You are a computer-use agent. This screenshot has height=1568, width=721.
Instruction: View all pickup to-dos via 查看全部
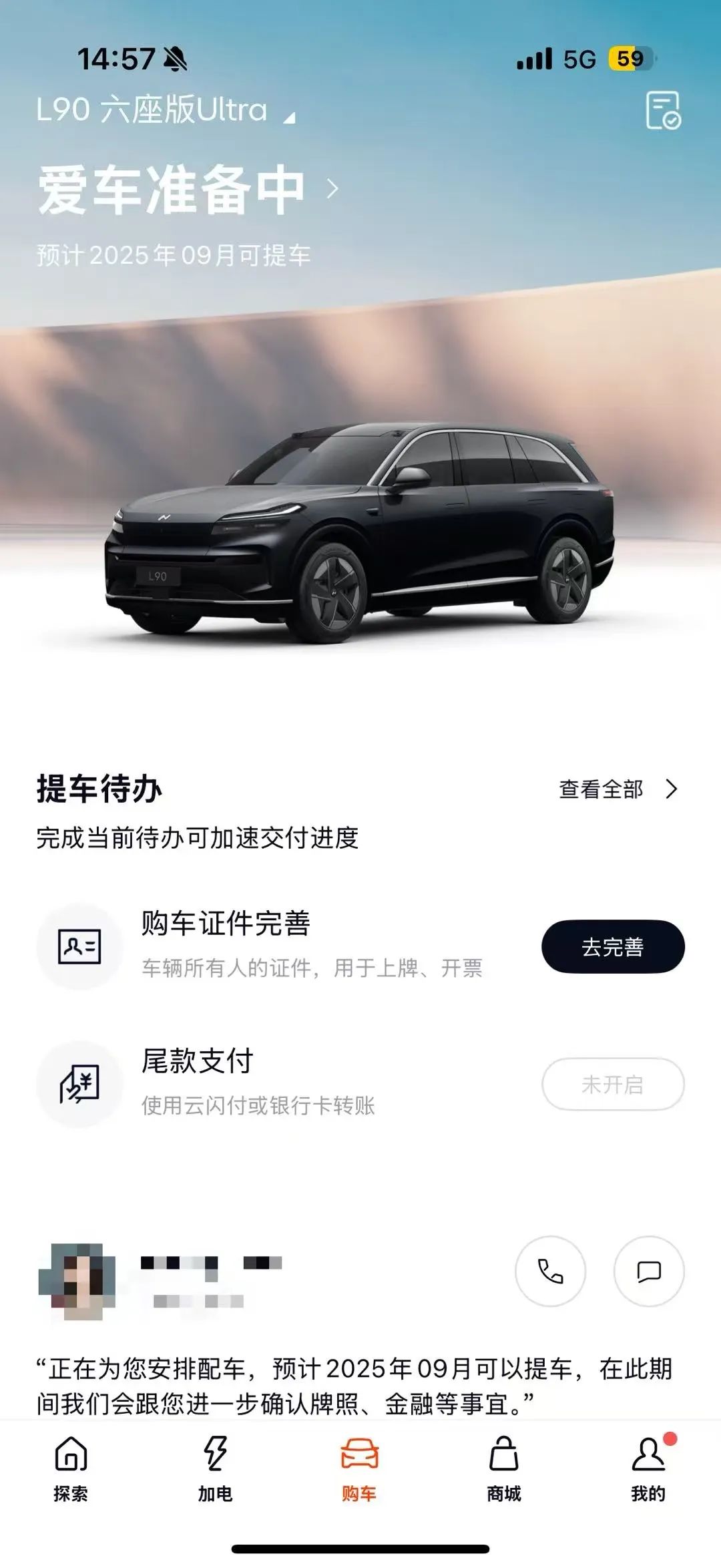618,789
